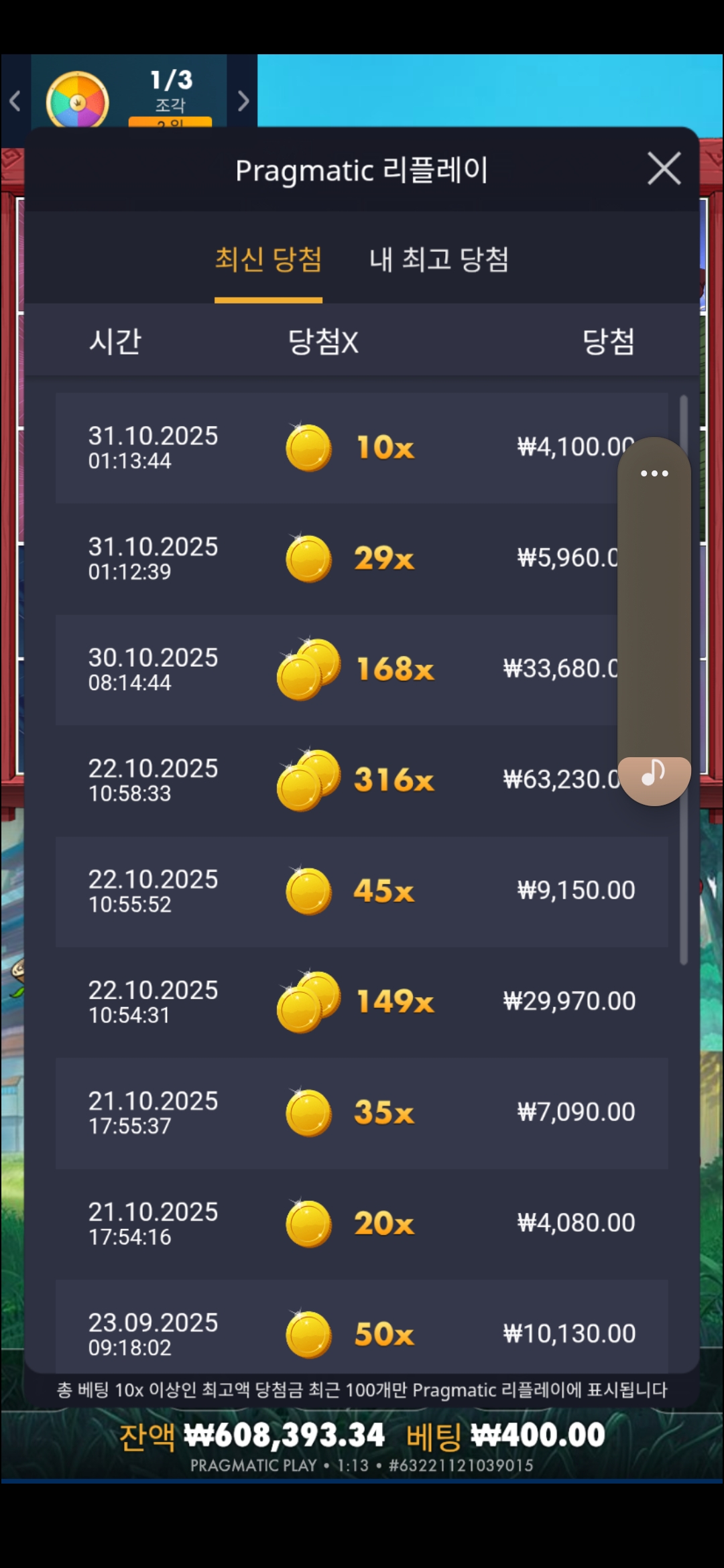724x1568 pixels.
Task: Select the 최신 당첨 tab
Action: [268, 260]
